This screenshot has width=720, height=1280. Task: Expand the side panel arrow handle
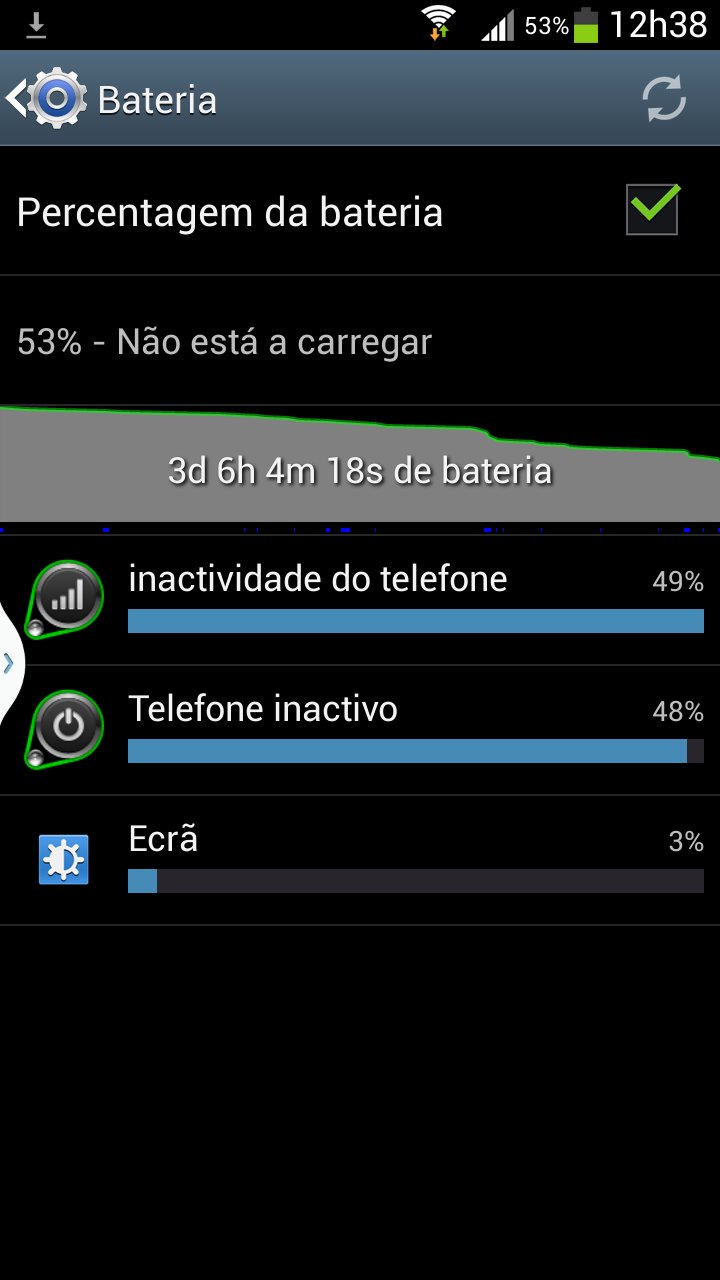[x=8, y=662]
